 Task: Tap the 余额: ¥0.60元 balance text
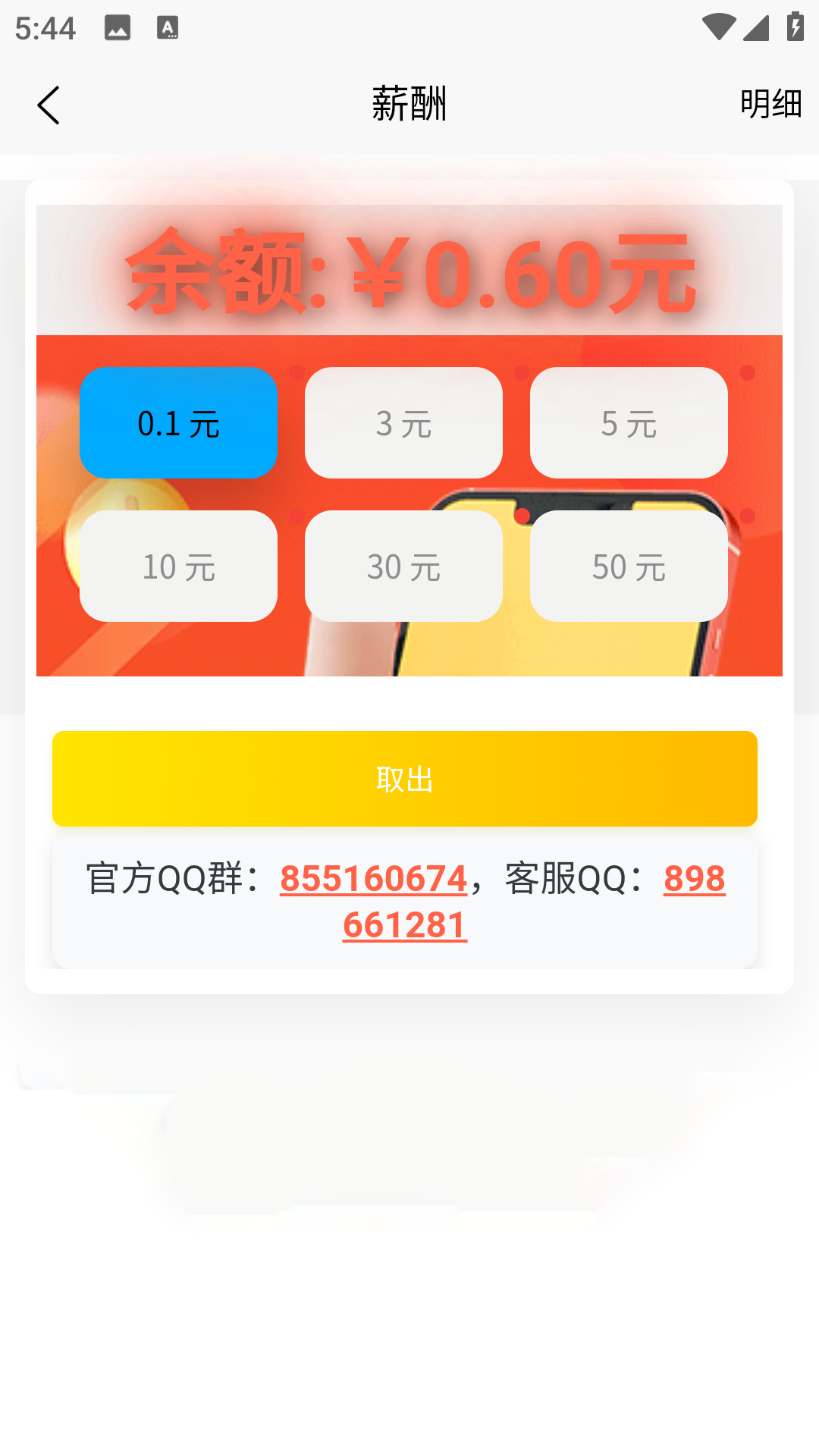click(x=409, y=275)
